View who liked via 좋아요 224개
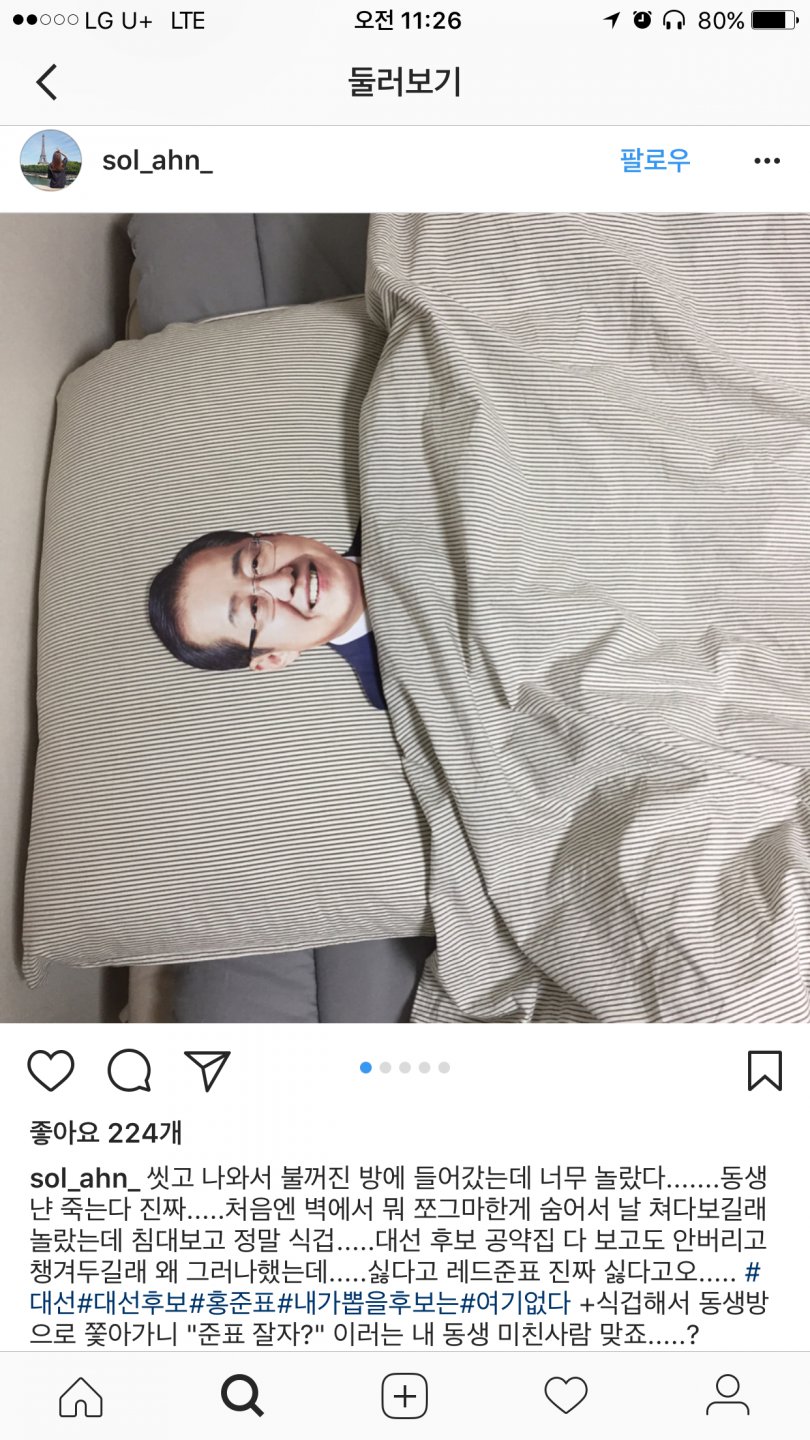Image resolution: width=810 pixels, height=1440 pixels. 106,1133
